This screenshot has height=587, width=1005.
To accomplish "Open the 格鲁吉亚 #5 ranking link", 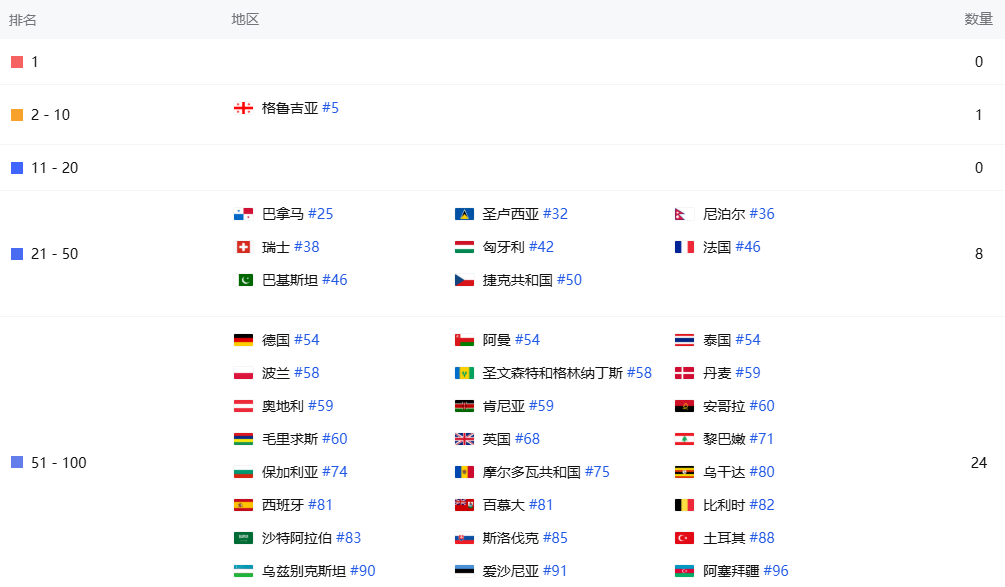I will pos(330,108).
